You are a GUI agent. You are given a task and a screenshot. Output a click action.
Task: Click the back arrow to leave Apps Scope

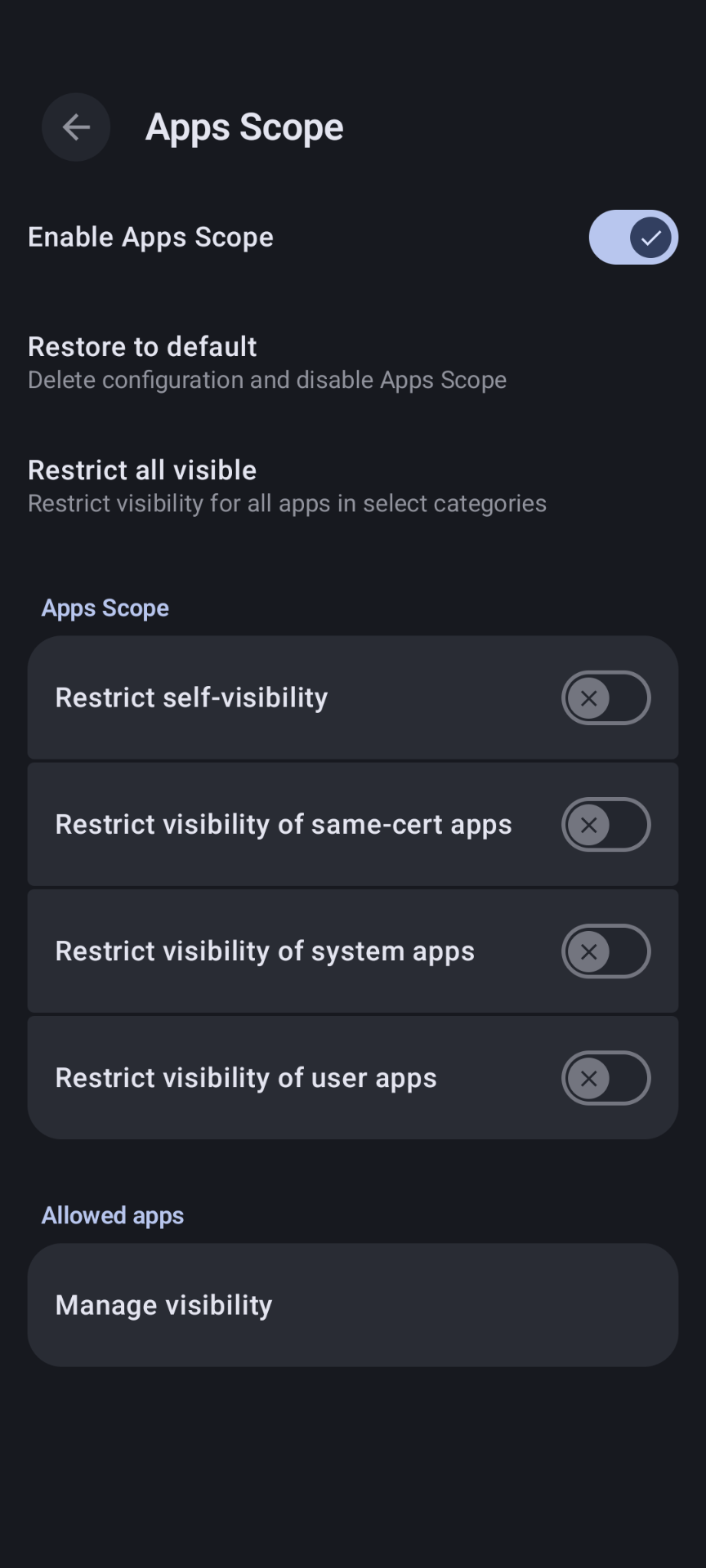75,127
